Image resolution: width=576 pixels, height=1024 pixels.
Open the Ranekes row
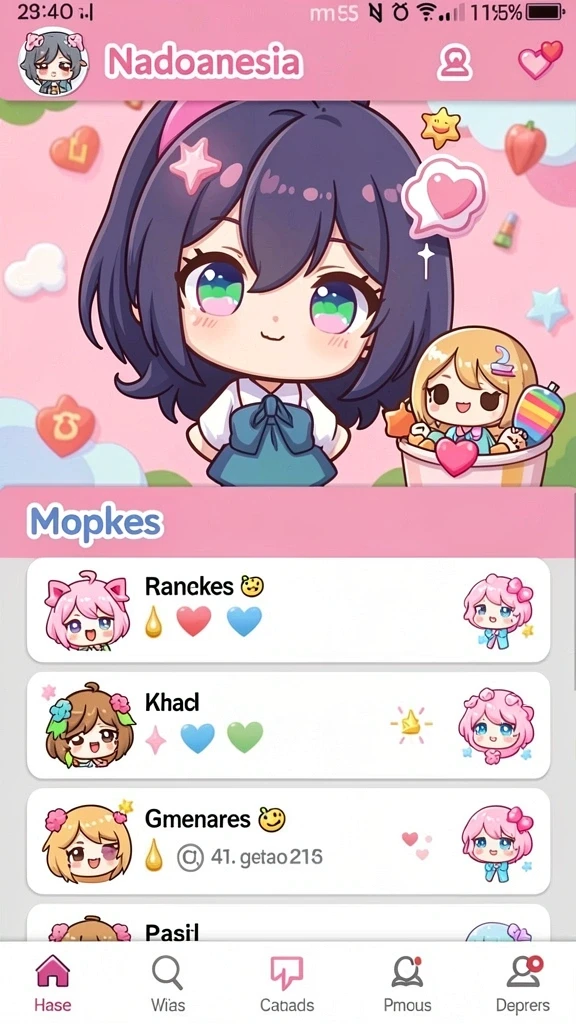pos(288,610)
